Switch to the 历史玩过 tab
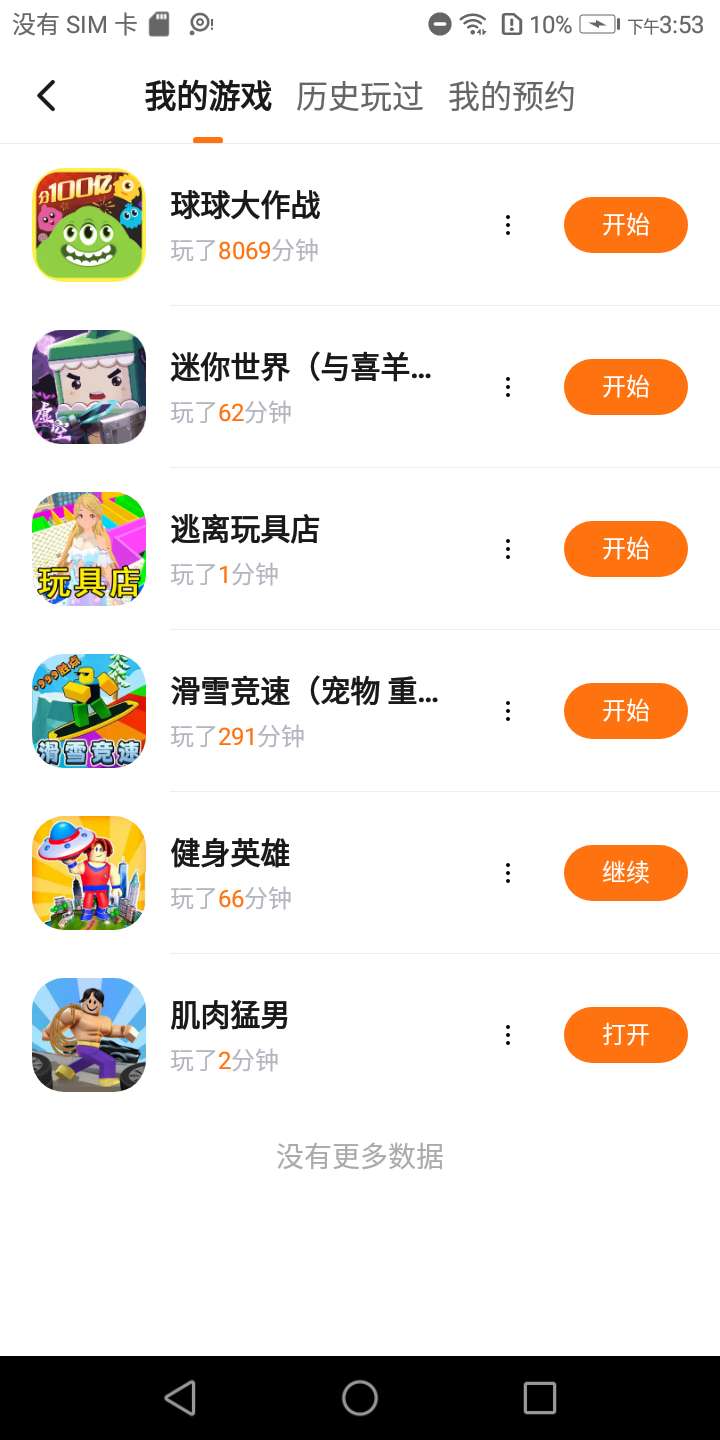Image resolution: width=720 pixels, height=1440 pixels. tap(359, 97)
